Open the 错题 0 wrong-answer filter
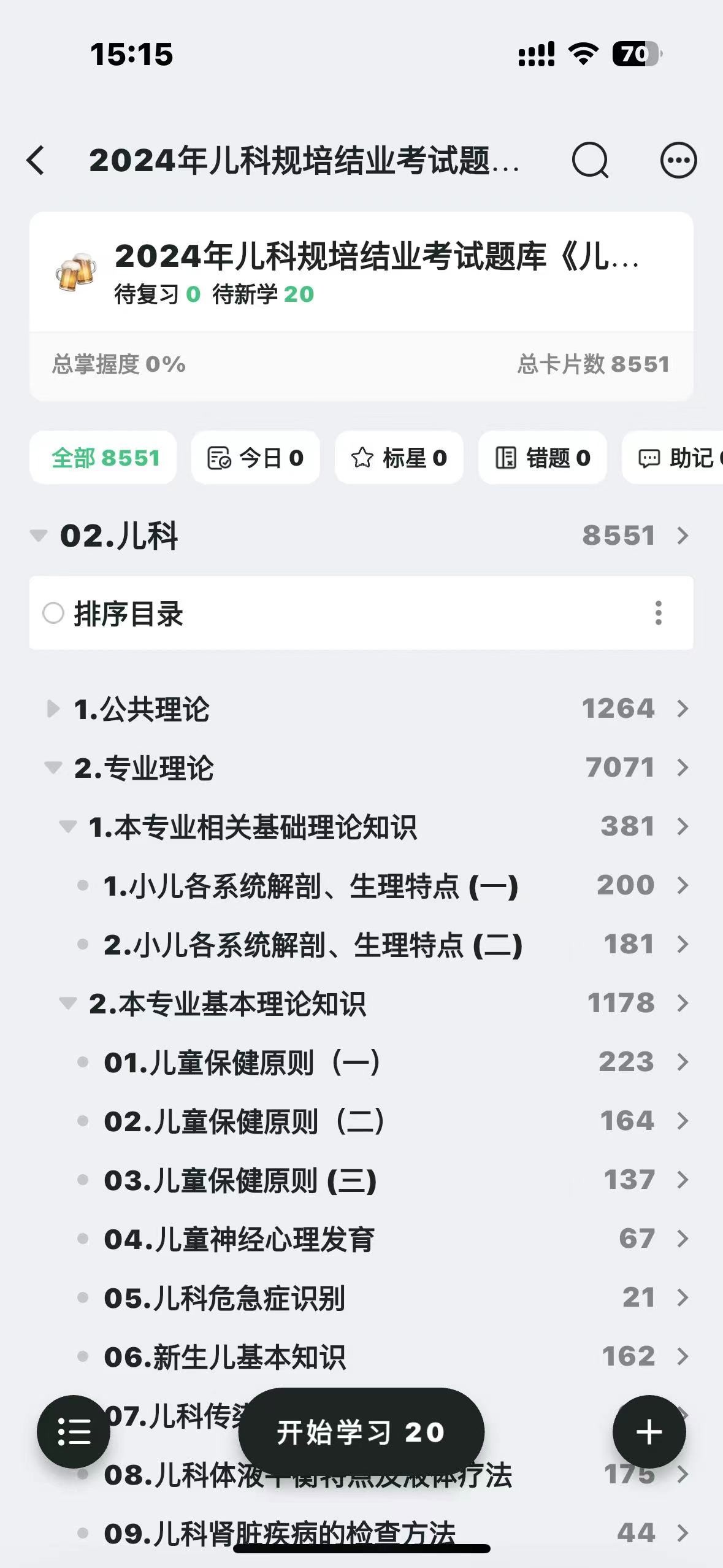 [543, 458]
